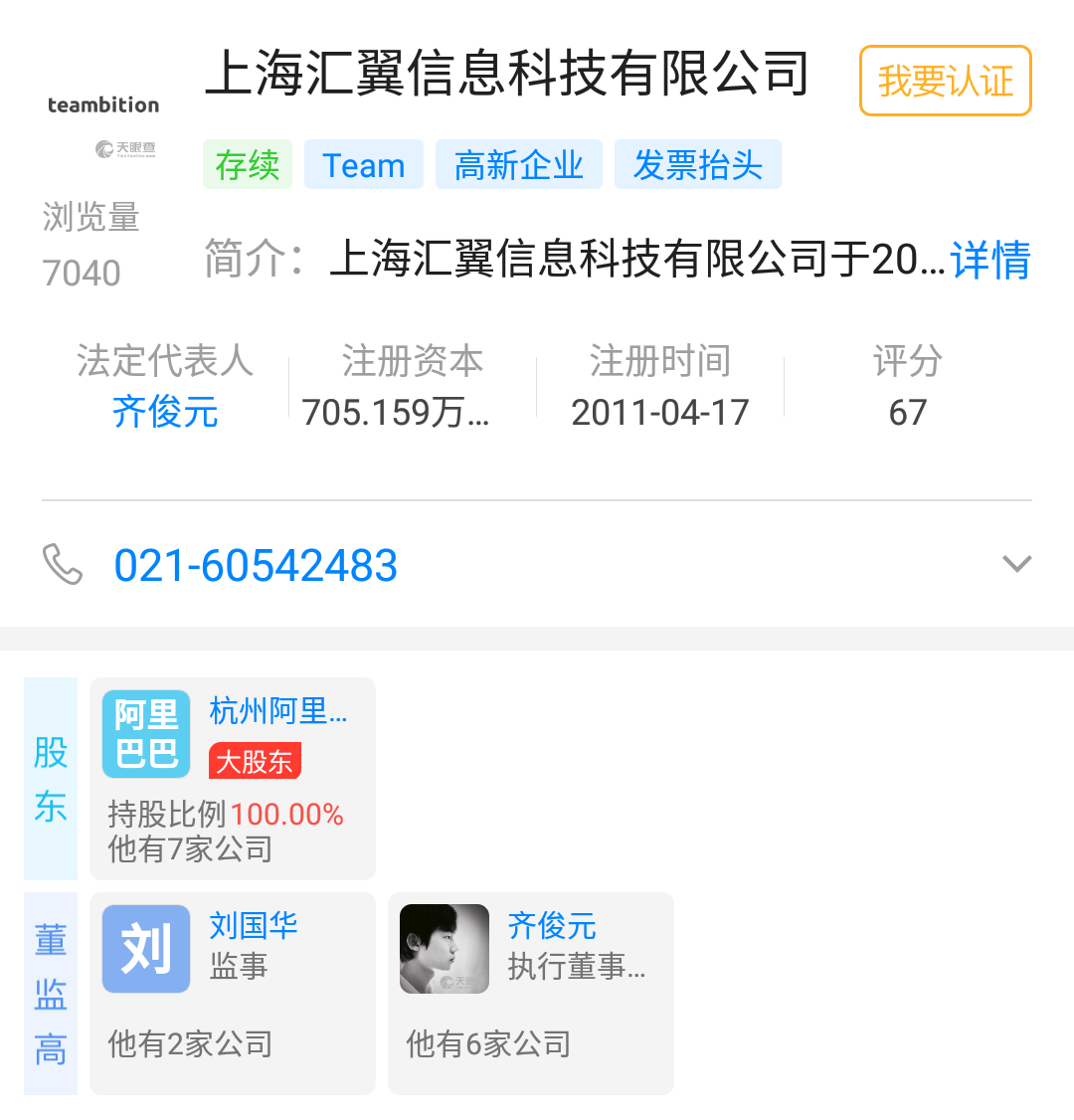
Task: Click the 刘 avatar icon for 刘国华
Action: click(145, 948)
